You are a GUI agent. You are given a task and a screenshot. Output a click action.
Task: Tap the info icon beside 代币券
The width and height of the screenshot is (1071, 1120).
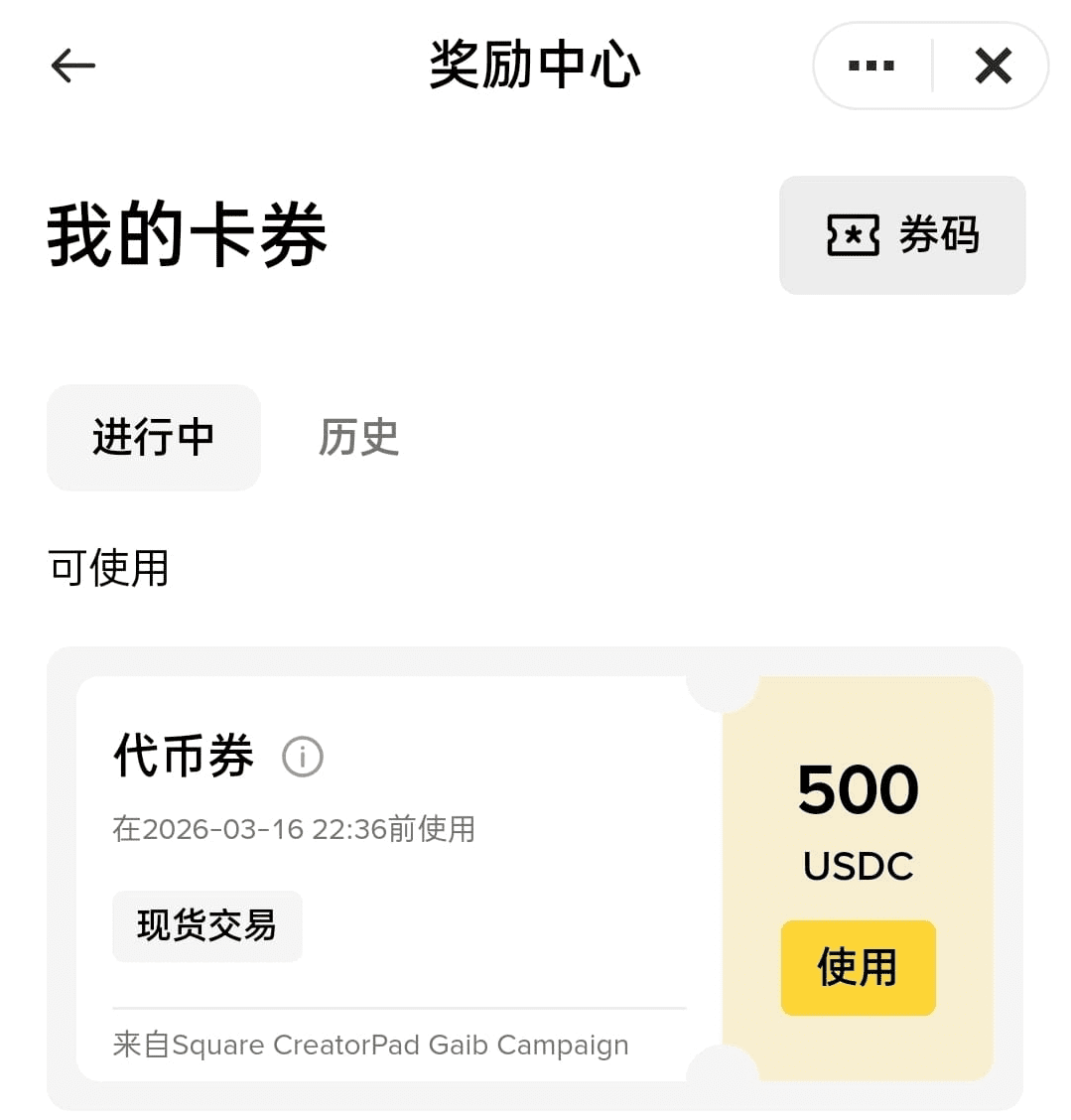pos(303,757)
